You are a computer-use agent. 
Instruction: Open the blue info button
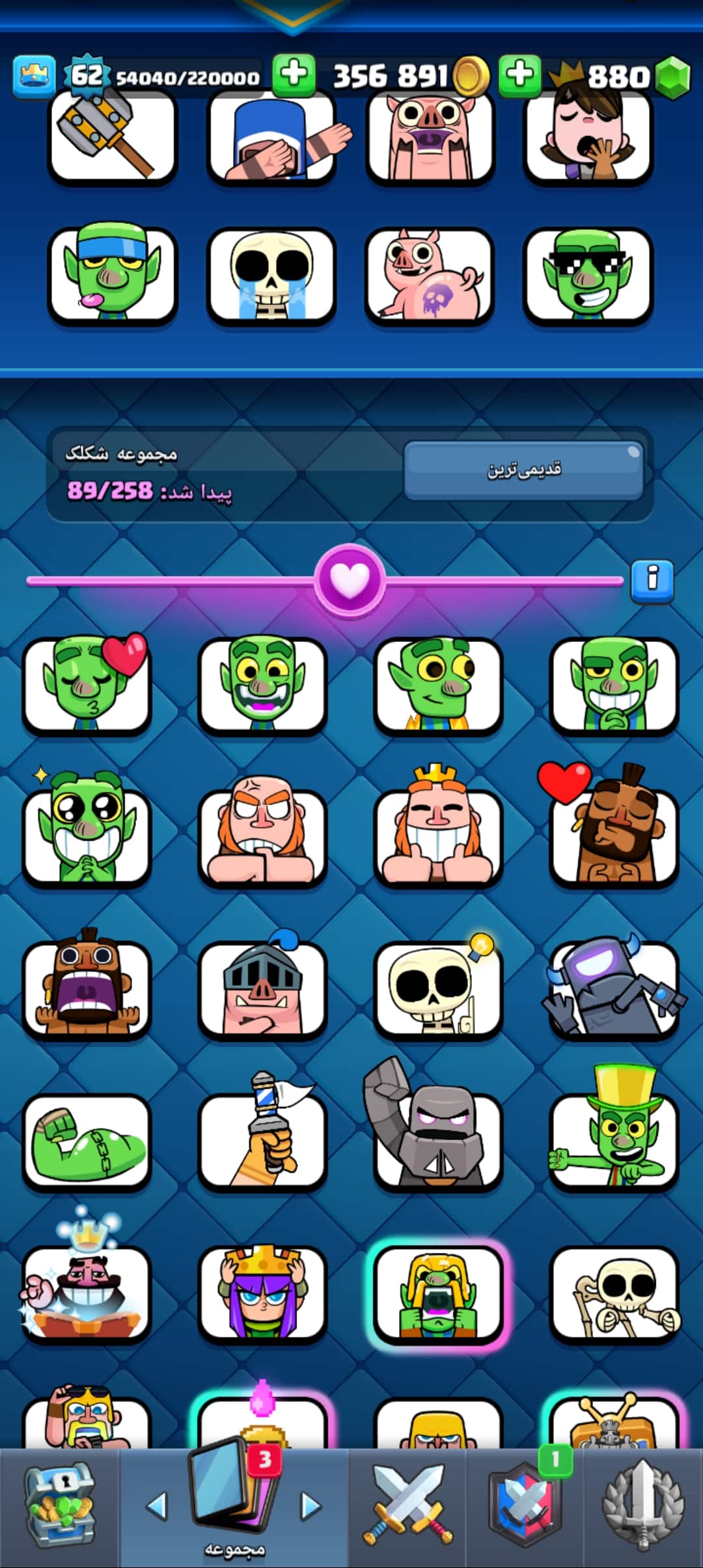click(652, 580)
